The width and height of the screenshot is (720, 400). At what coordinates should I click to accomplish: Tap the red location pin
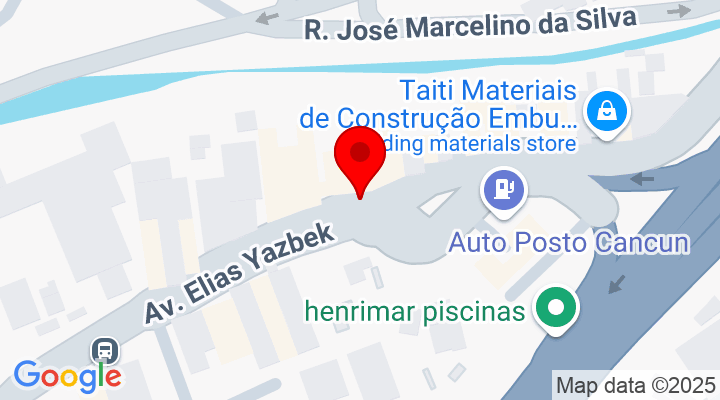click(x=358, y=158)
